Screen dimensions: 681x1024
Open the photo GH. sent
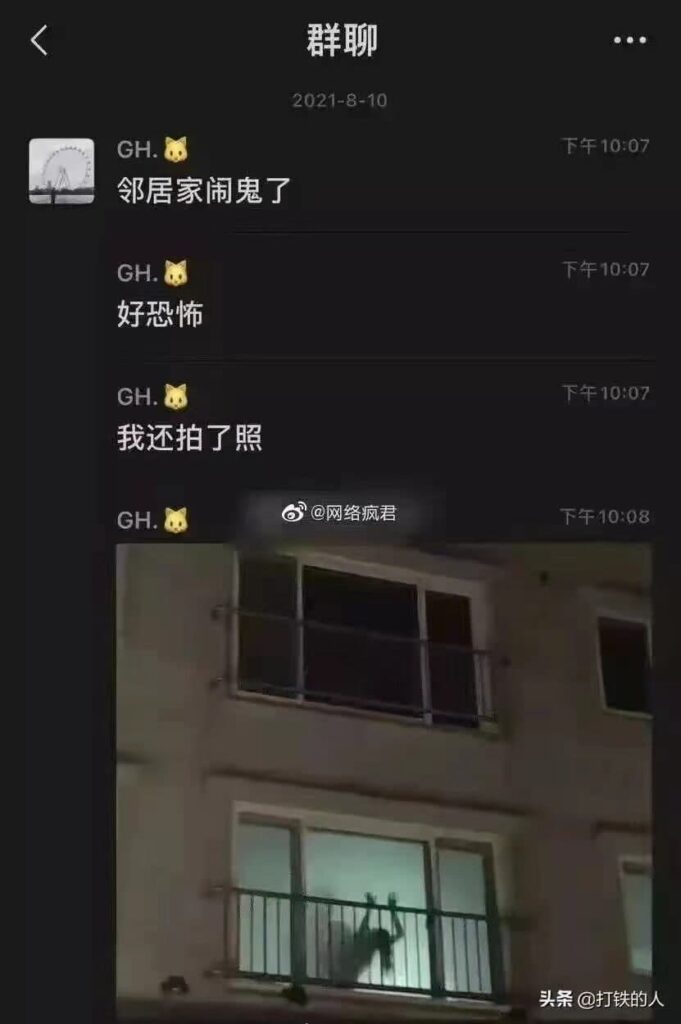tap(383, 780)
